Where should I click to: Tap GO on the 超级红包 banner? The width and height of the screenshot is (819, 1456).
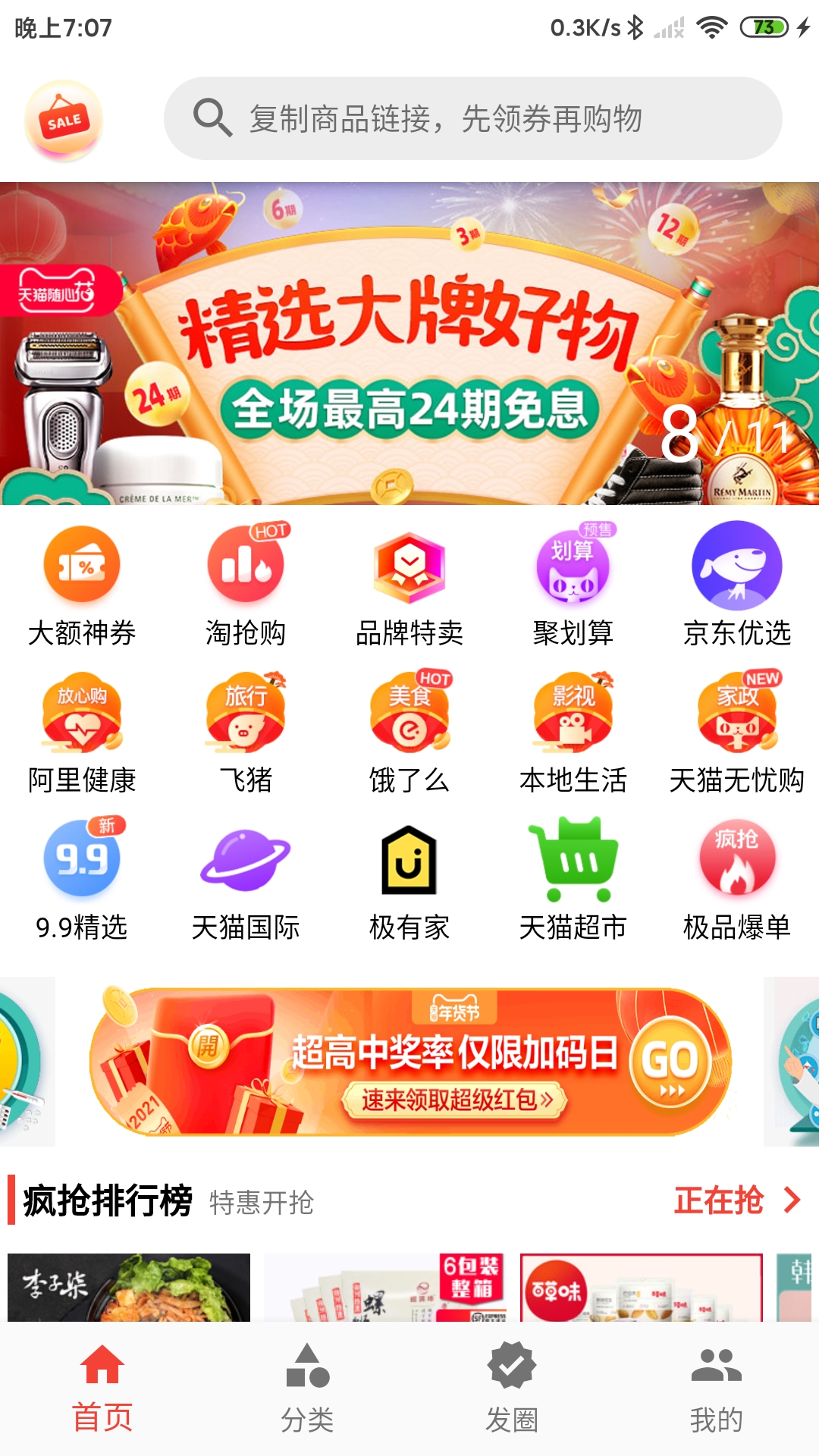(x=670, y=1062)
